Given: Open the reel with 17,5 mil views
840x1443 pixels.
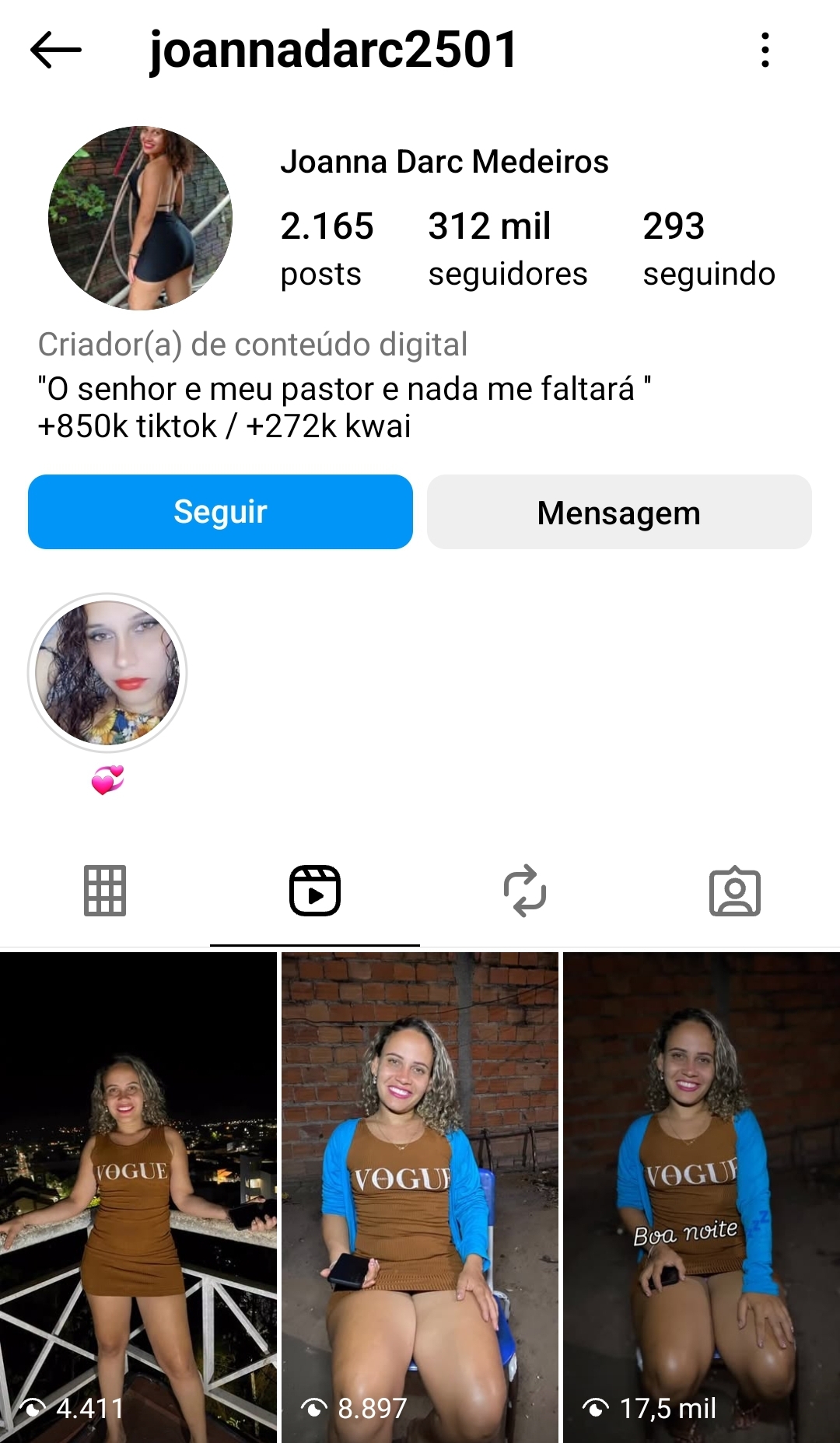Looking at the screenshot, I should (702, 1198).
